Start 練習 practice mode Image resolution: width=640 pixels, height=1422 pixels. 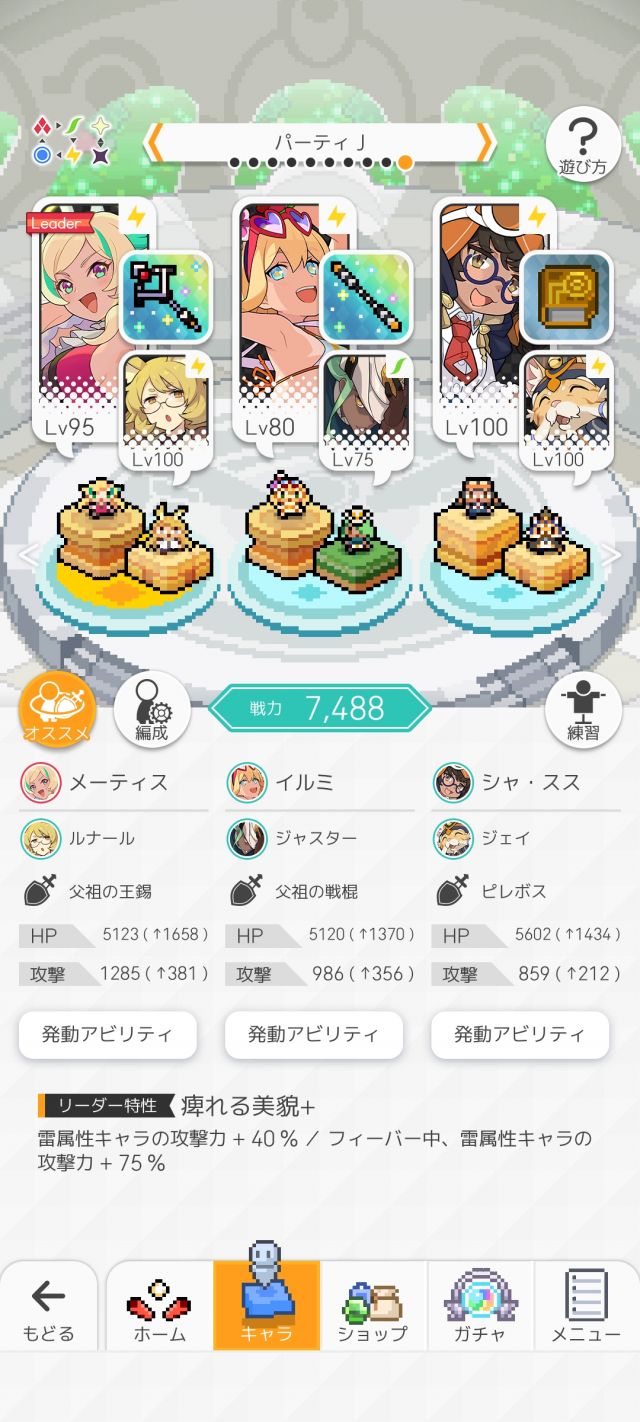(x=583, y=709)
